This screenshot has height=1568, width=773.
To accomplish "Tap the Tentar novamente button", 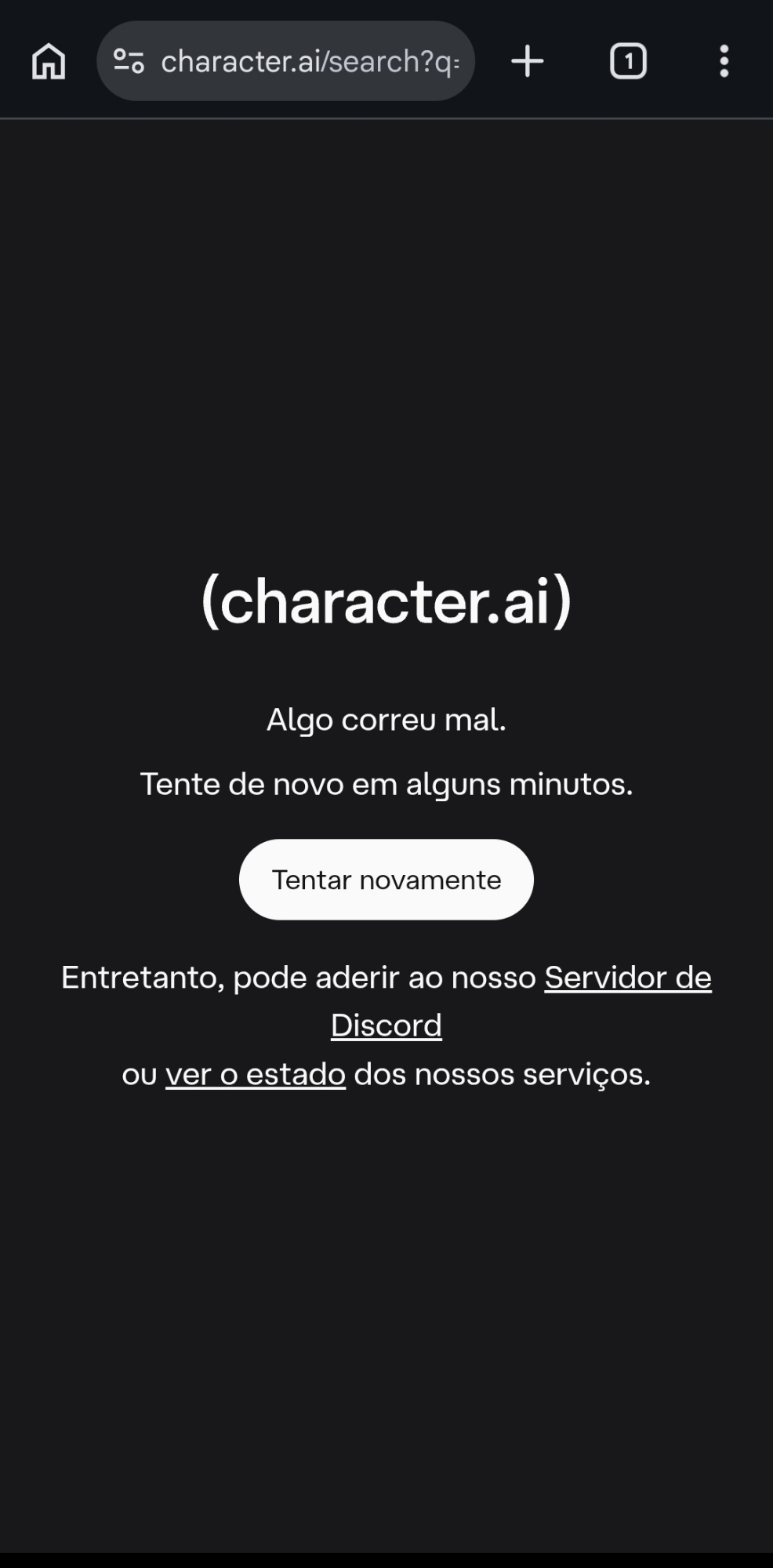I will pos(386,880).
